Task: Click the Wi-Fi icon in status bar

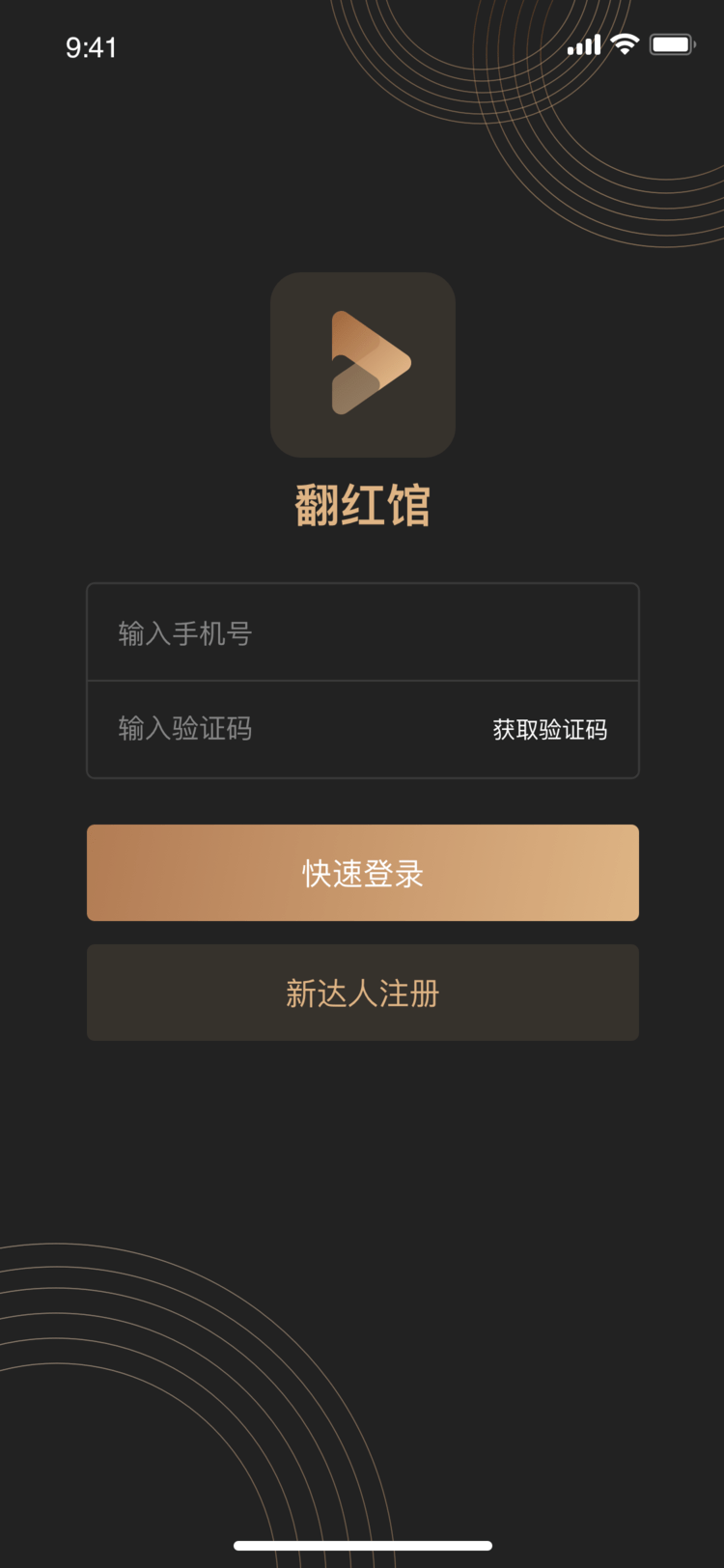Action: (624, 44)
